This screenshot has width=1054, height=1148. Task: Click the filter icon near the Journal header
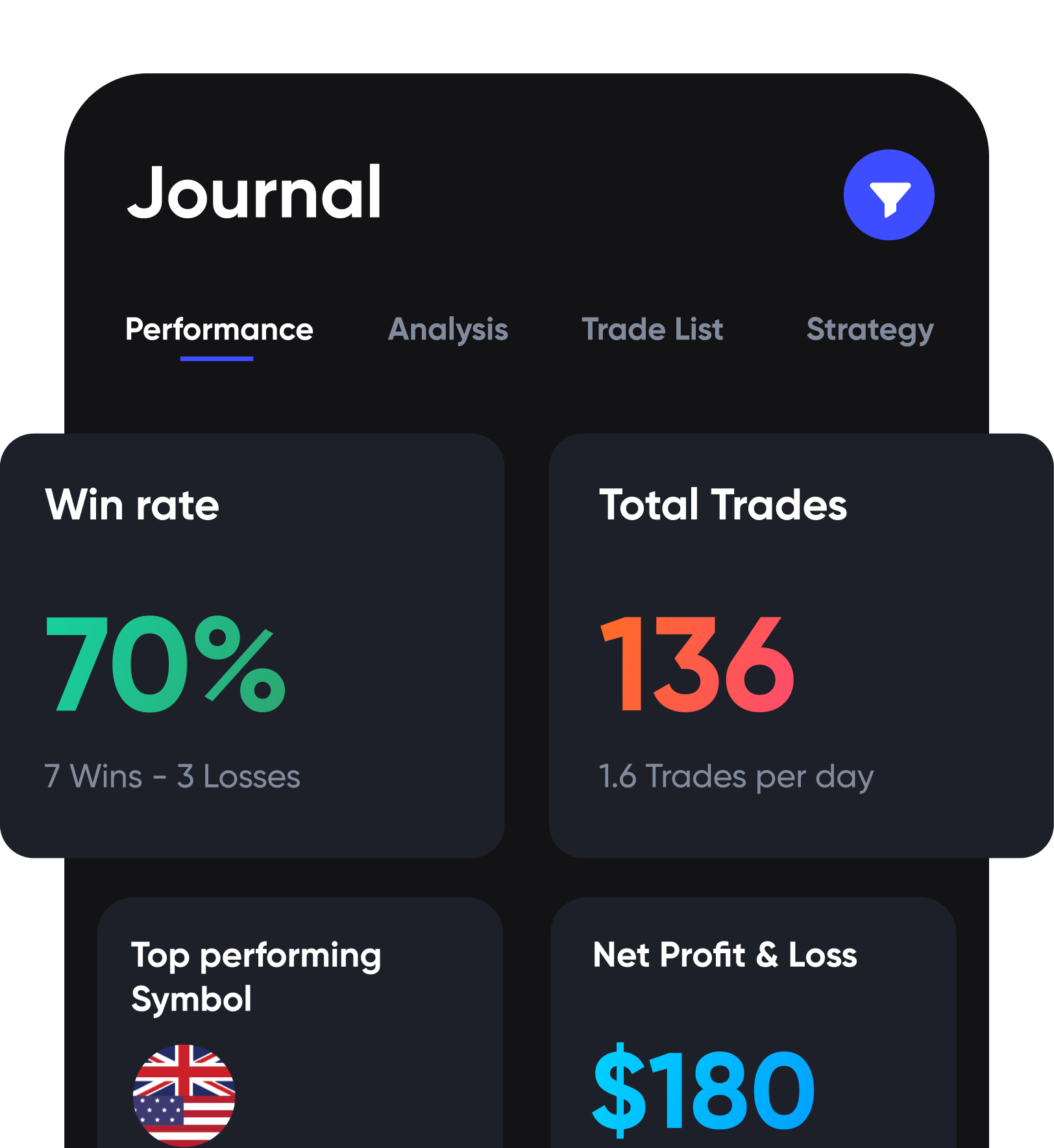tap(889, 196)
